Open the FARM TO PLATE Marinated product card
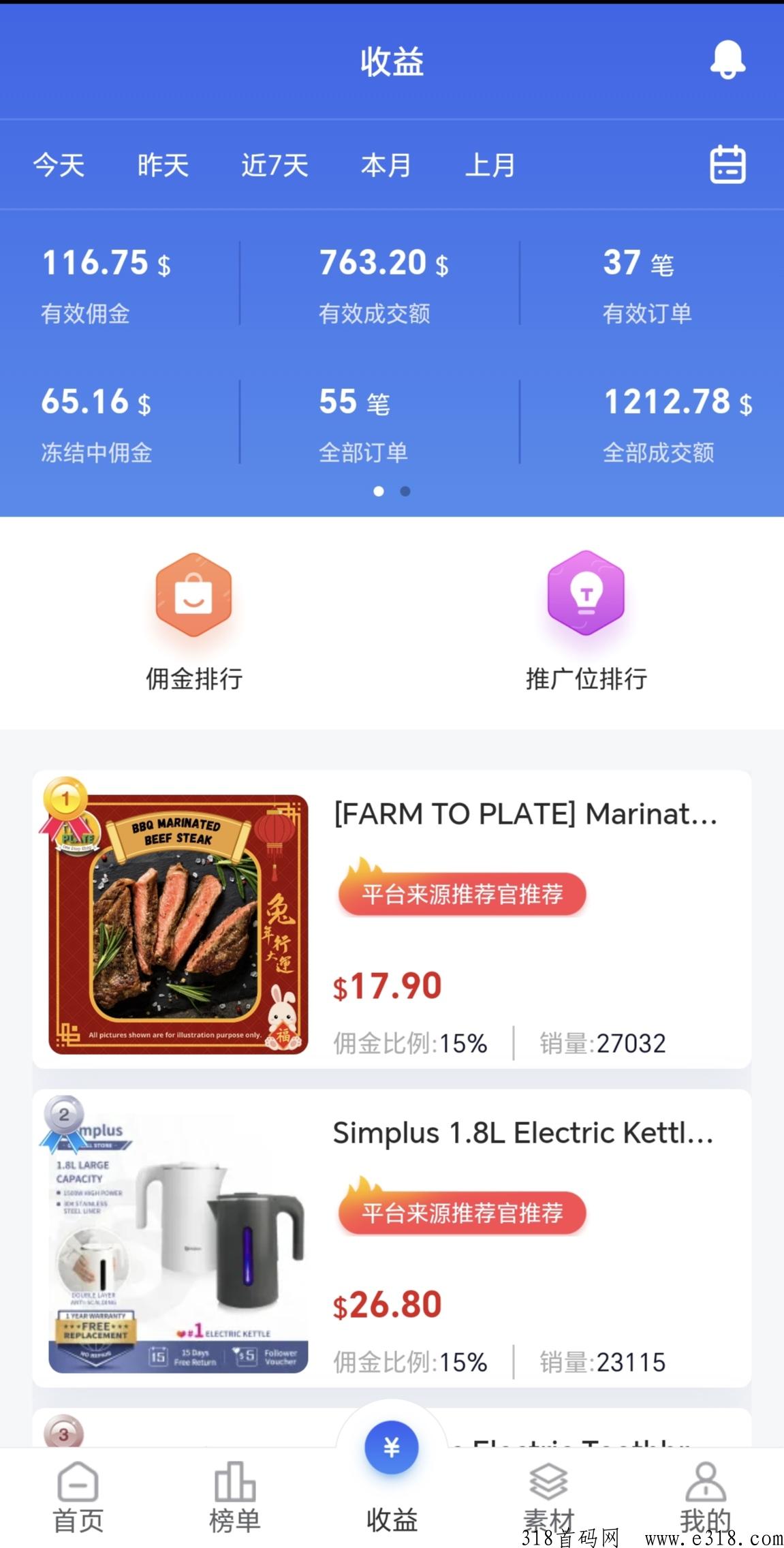Viewport: 784px width, 1548px height. (392, 919)
